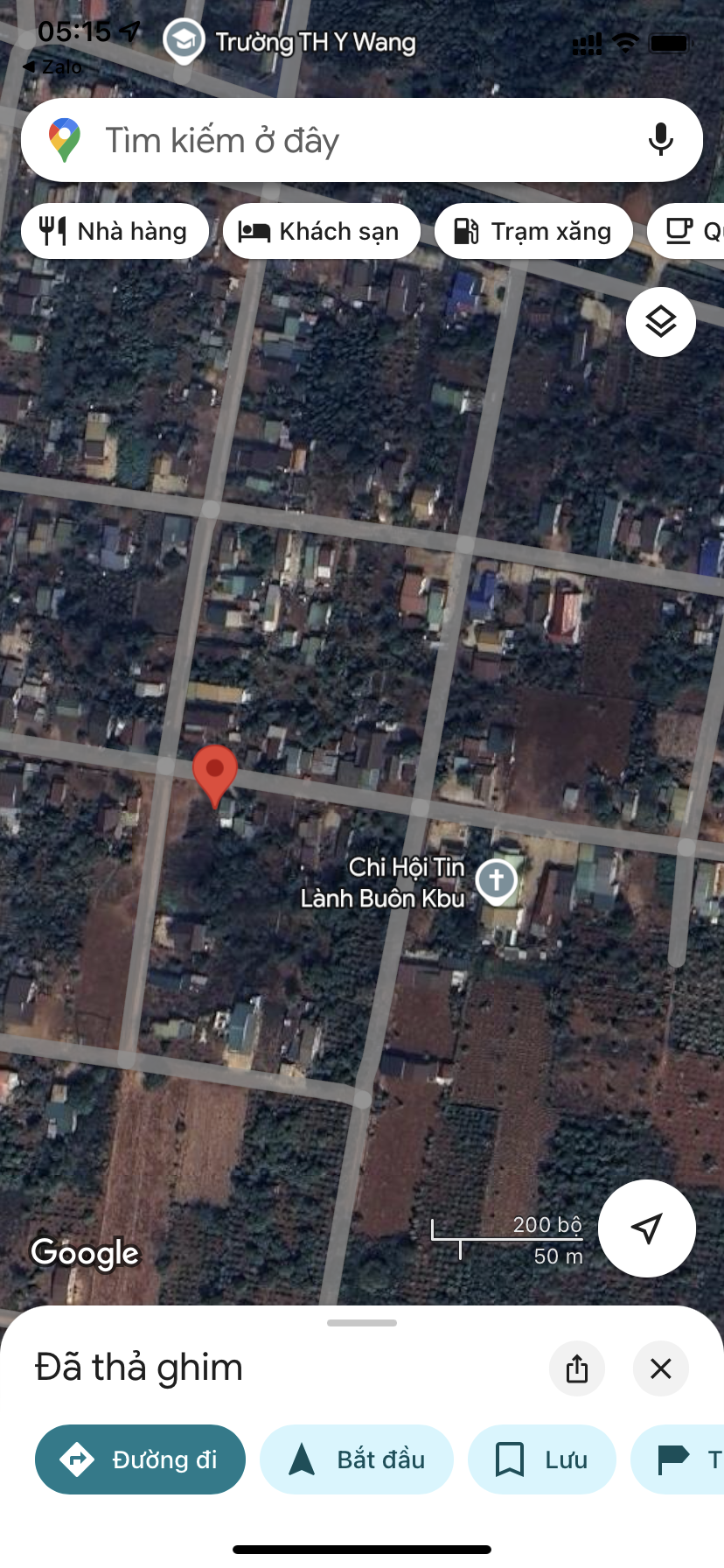The image size is (724, 1568).
Task: Start navigation with Bắt đầu
Action: point(357,1459)
